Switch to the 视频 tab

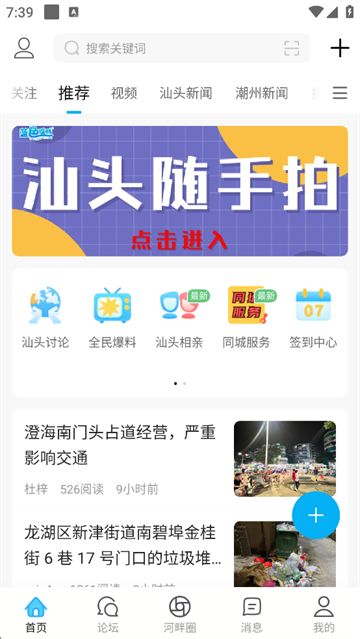pyautogui.click(x=124, y=93)
